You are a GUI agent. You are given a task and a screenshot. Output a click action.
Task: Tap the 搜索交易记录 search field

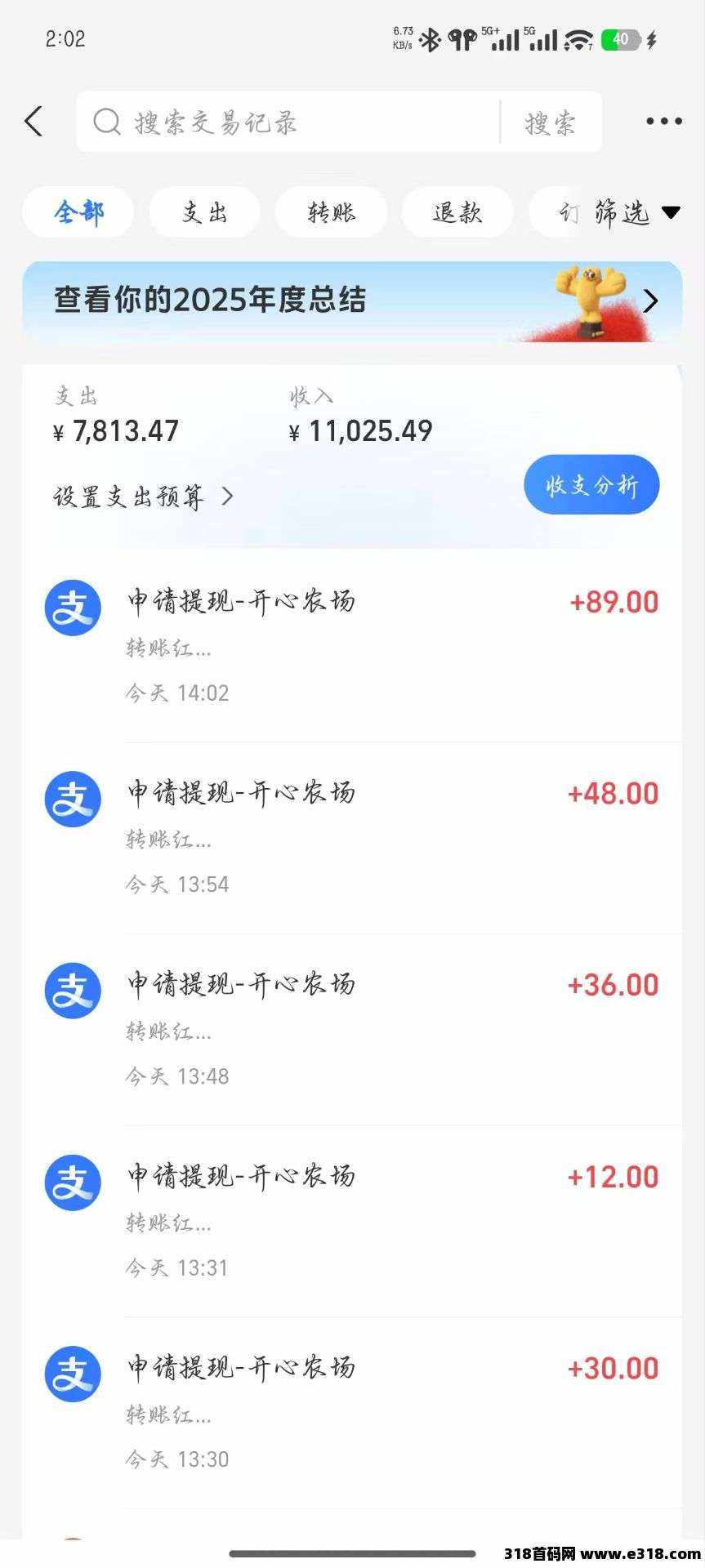(x=286, y=122)
